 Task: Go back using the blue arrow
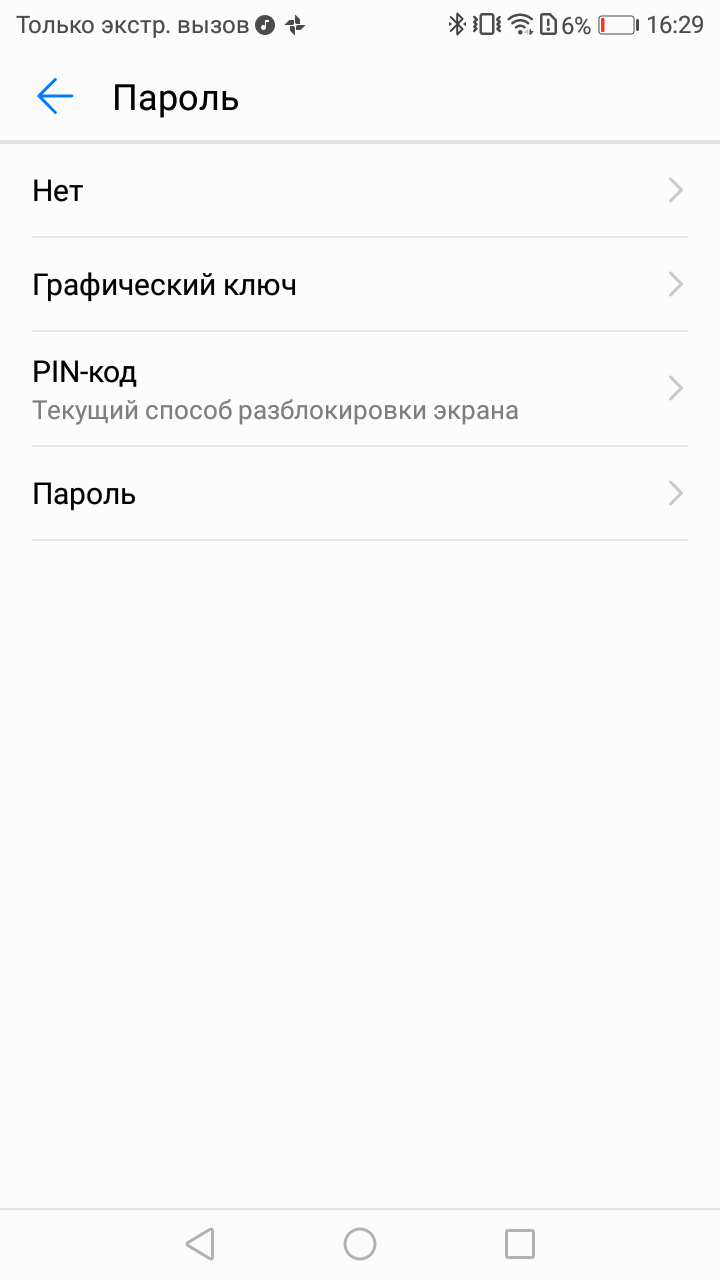click(55, 97)
